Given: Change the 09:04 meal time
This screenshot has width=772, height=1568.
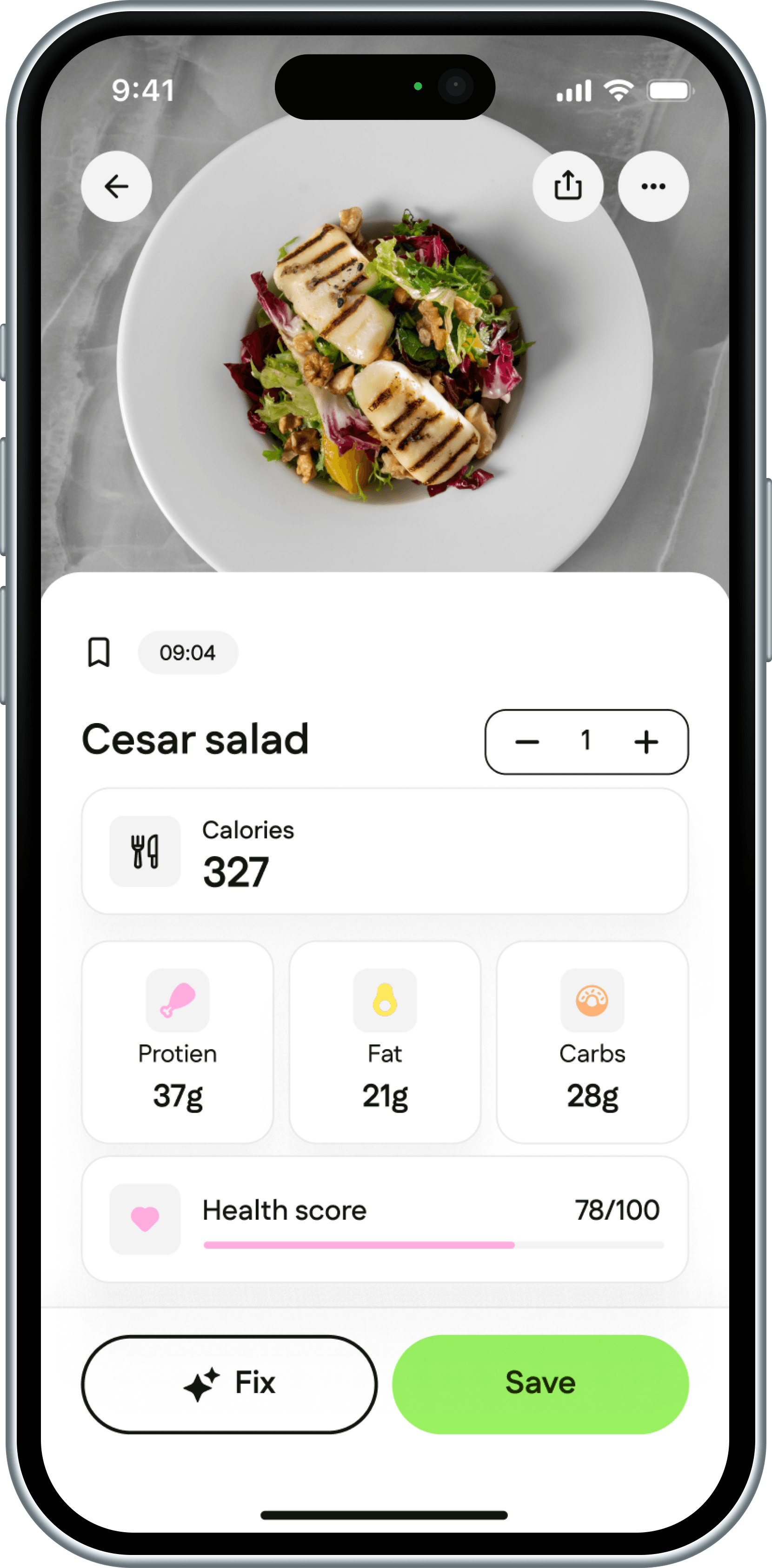Looking at the screenshot, I should tap(187, 652).
